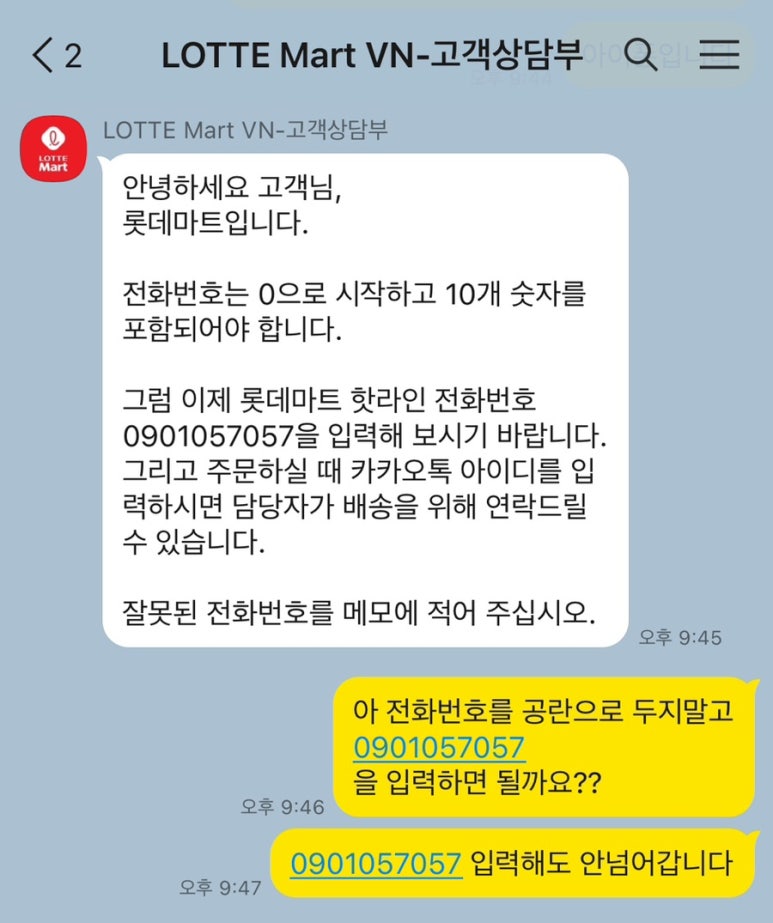Viewport: 773px width, 923px height.
Task: Open LOTTE Mart VN profile picture
Action: (54, 149)
